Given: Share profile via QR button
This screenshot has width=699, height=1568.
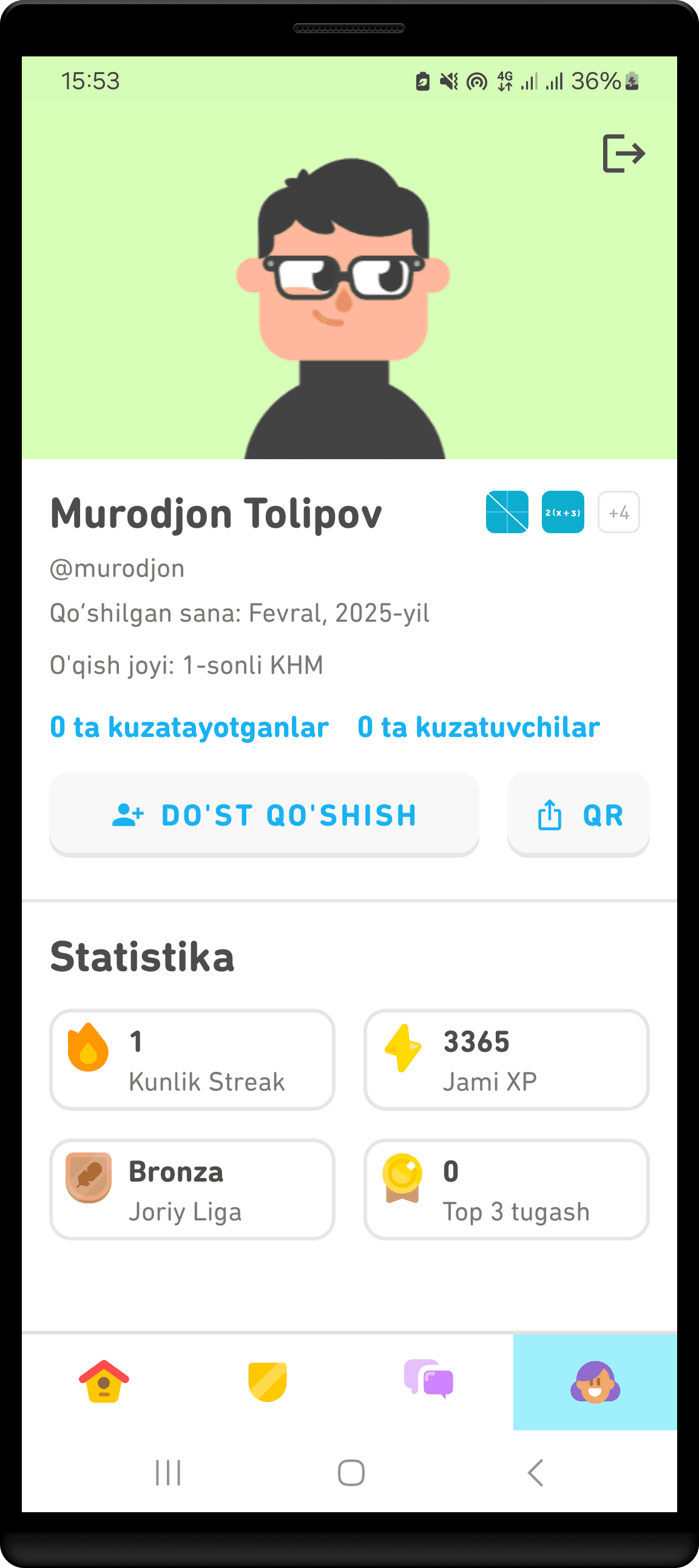Looking at the screenshot, I should click(x=578, y=814).
